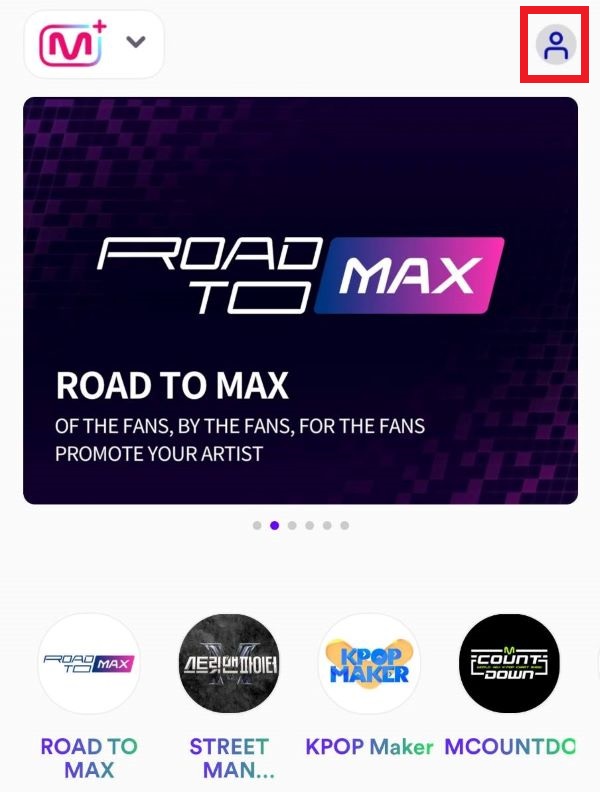This screenshot has width=600, height=792.
Task: Jump to the first banner page dot
Action: pyautogui.click(x=257, y=525)
